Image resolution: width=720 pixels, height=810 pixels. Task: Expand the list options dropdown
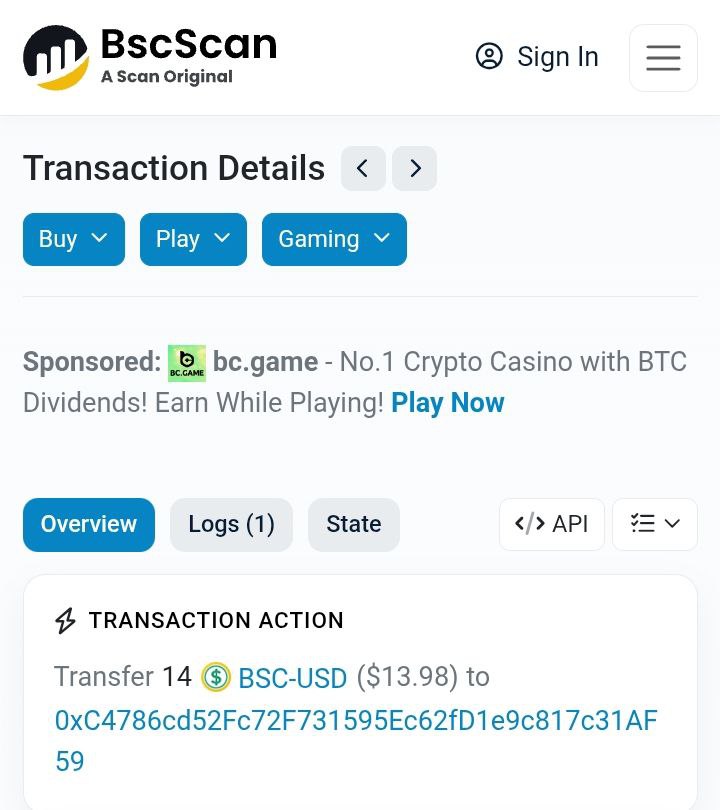pyautogui.click(x=655, y=525)
